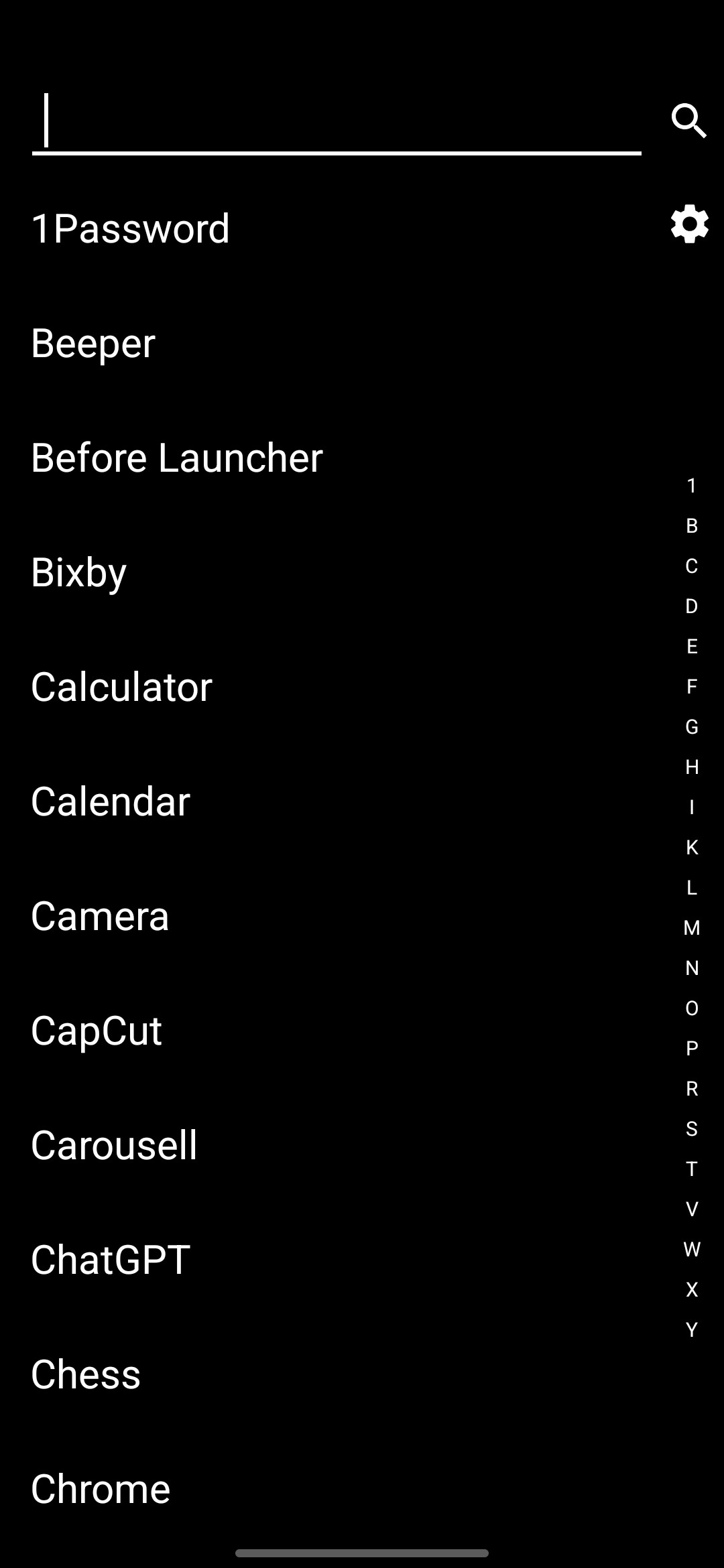The height and width of the screenshot is (1568, 724).
Task: Open the Beeper messaging app
Action: coord(93,342)
